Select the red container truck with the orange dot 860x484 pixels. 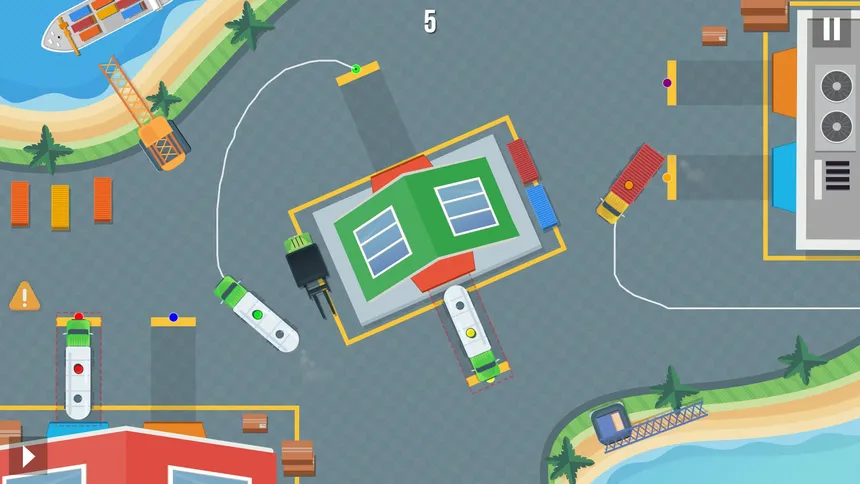pyautogui.click(x=630, y=183)
